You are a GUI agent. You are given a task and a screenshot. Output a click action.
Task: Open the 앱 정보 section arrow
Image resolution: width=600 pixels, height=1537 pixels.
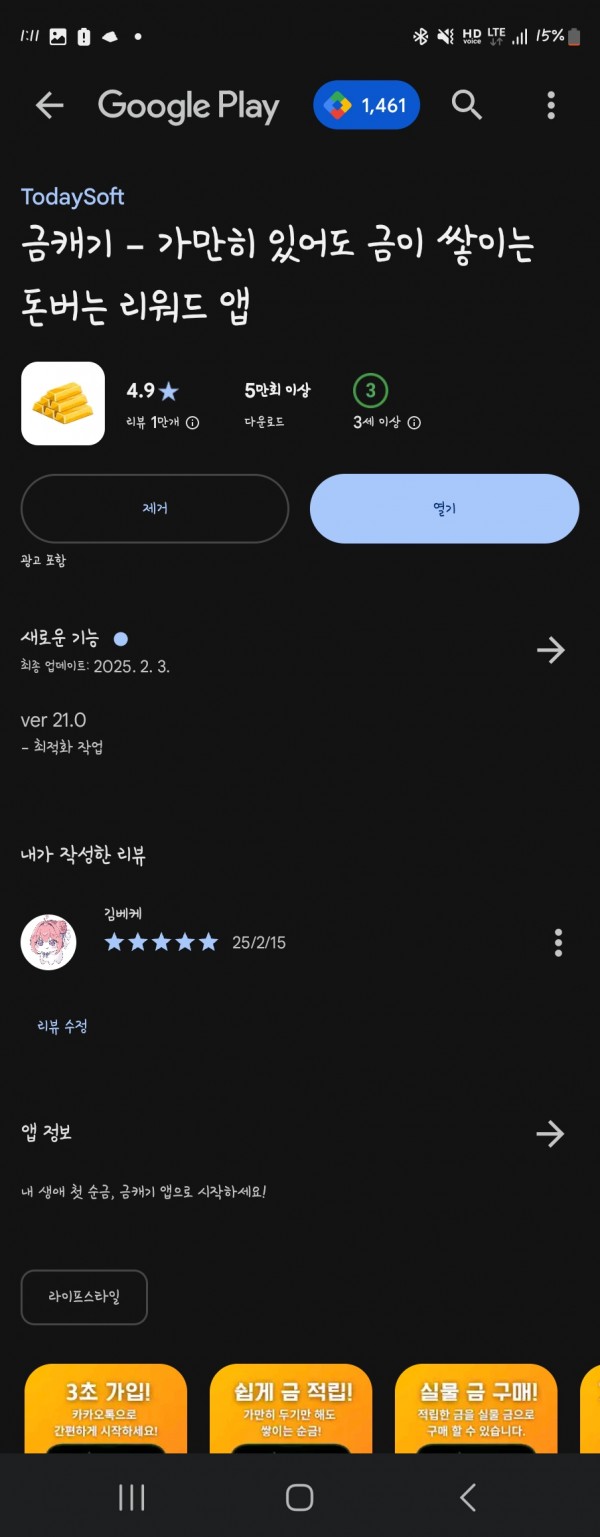coord(550,1133)
